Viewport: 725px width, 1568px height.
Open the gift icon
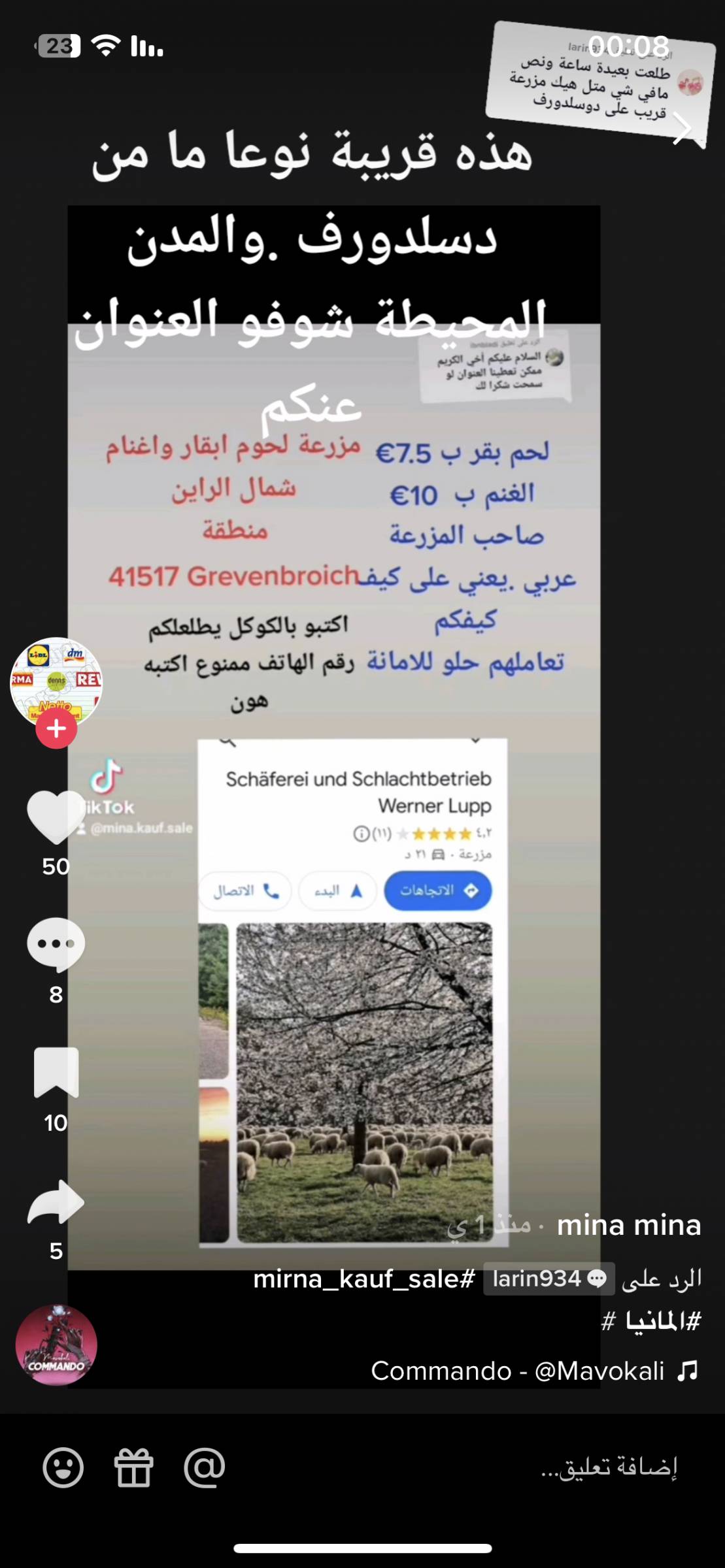[133, 1468]
